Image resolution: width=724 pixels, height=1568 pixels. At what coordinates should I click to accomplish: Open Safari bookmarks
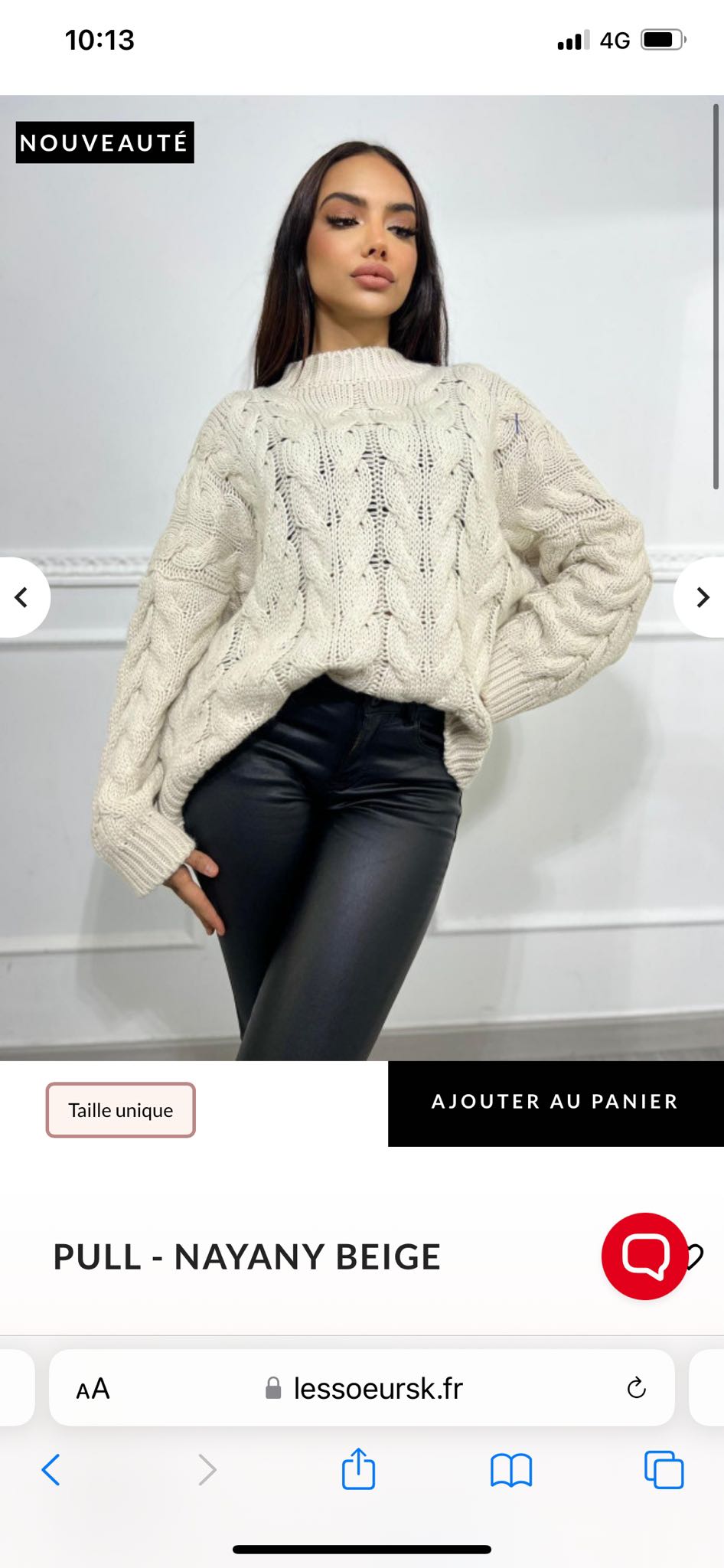coord(511,1470)
